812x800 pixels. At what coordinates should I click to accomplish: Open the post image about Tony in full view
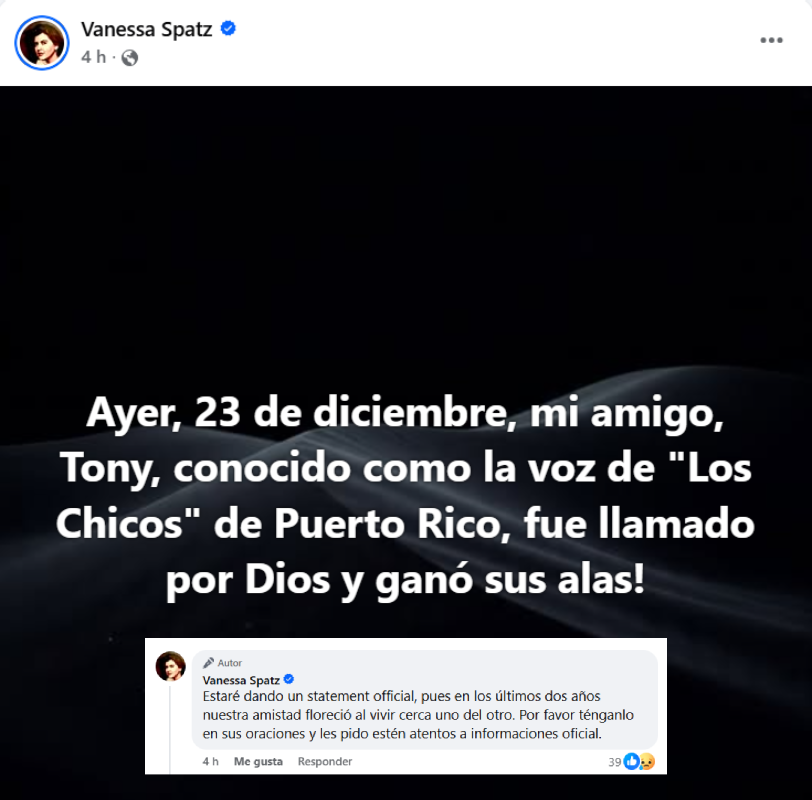tap(406, 400)
